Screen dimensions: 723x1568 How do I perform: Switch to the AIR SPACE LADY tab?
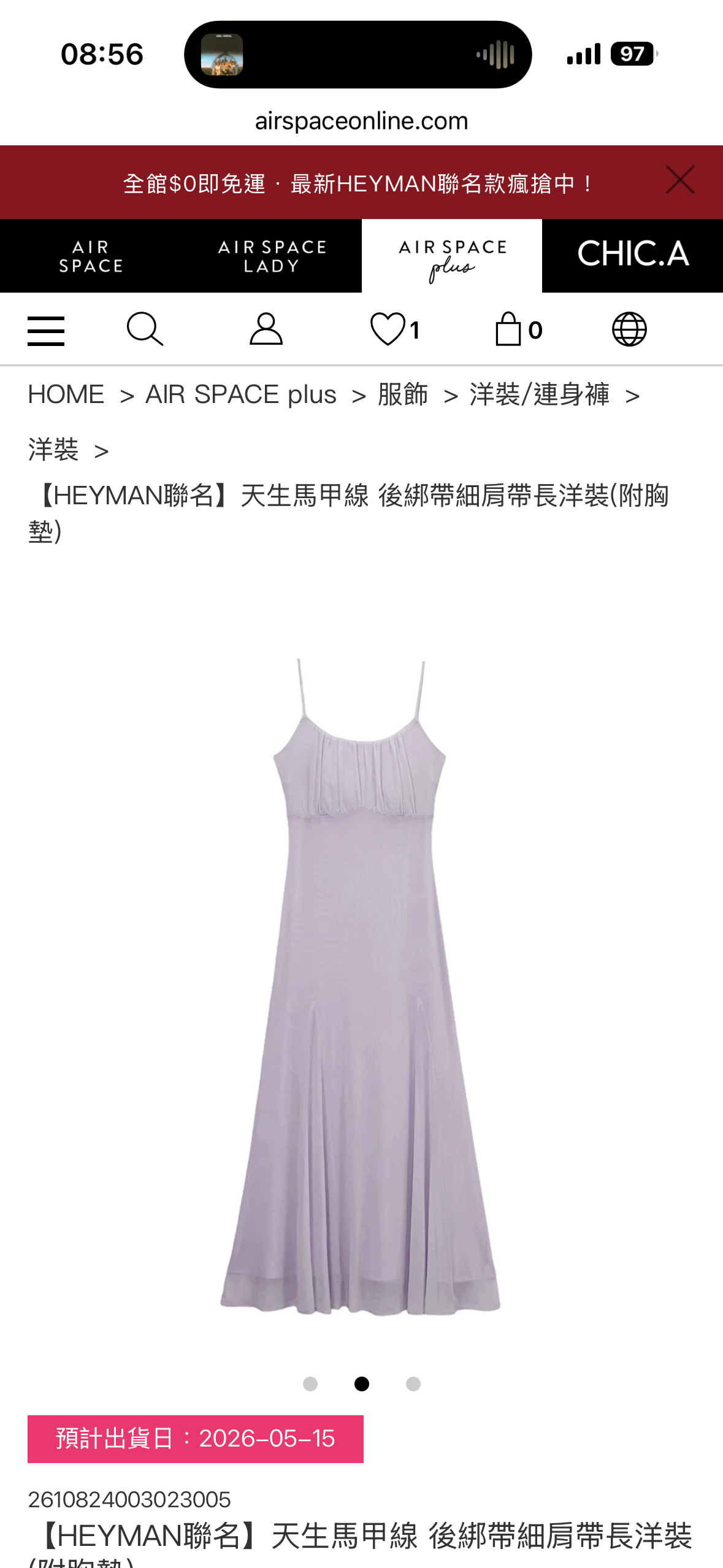272,256
